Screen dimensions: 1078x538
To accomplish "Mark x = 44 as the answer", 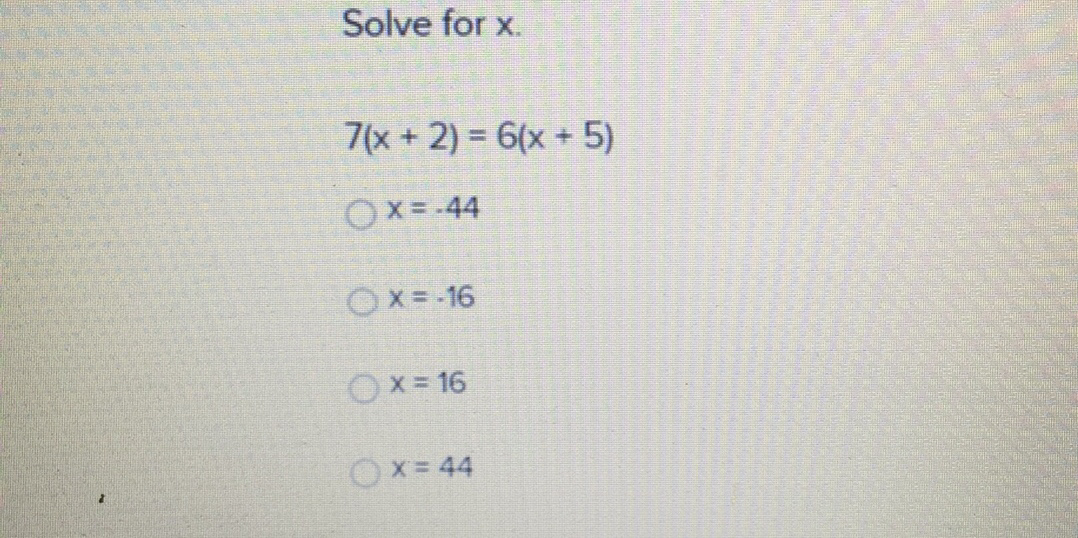I will click(x=361, y=470).
